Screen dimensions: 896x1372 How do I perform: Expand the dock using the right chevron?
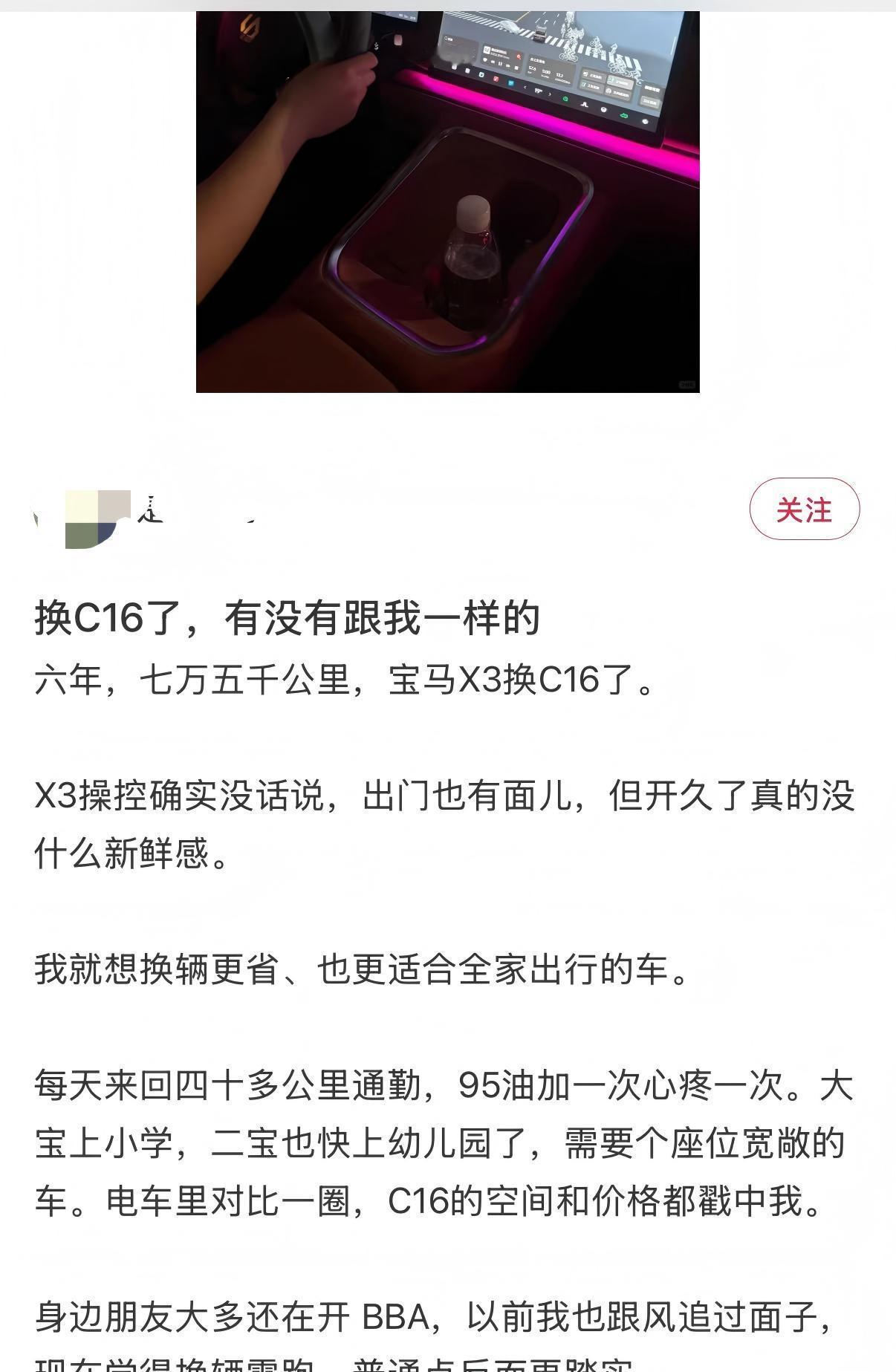pos(550,94)
